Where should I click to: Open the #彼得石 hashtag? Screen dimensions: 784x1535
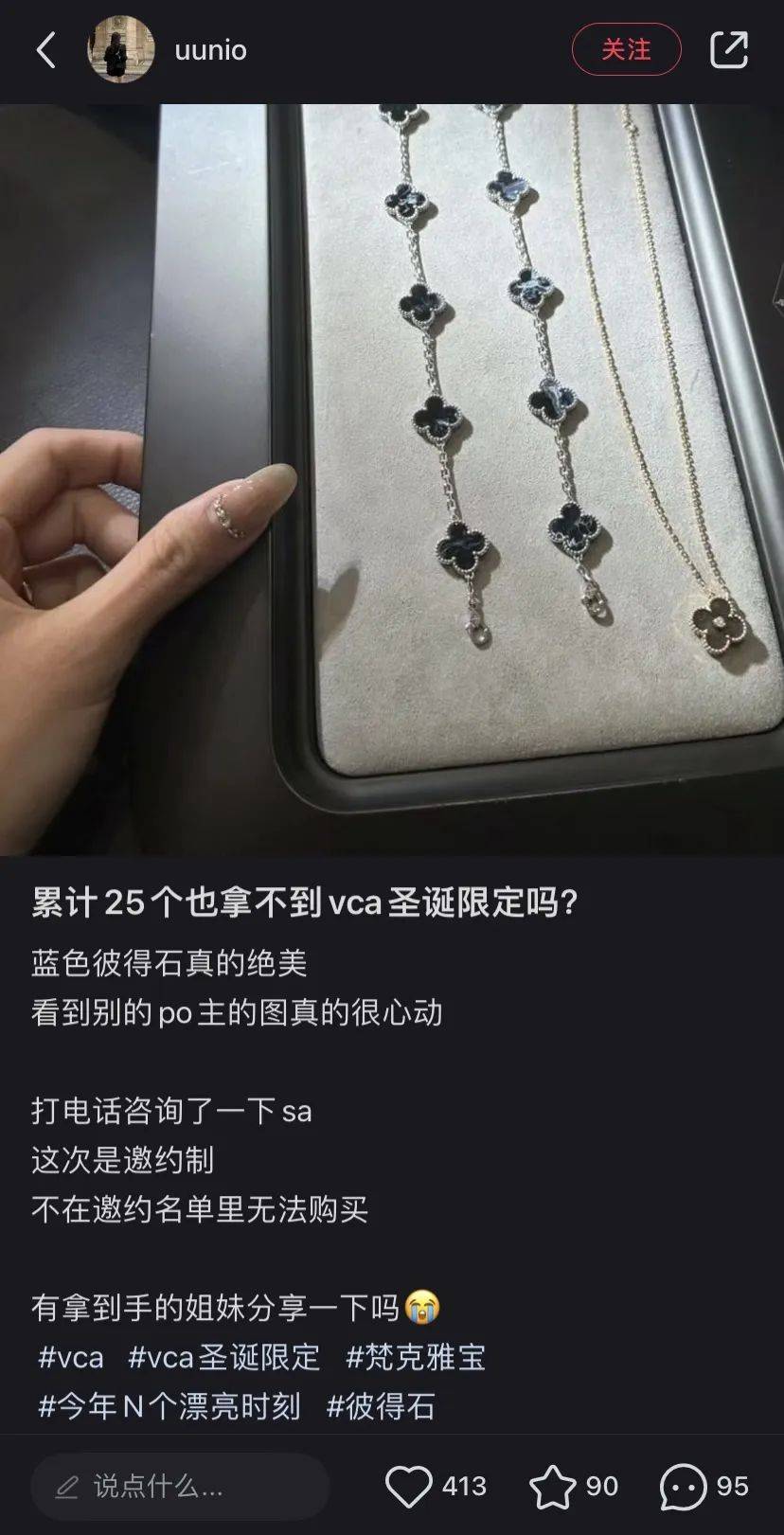click(381, 1406)
